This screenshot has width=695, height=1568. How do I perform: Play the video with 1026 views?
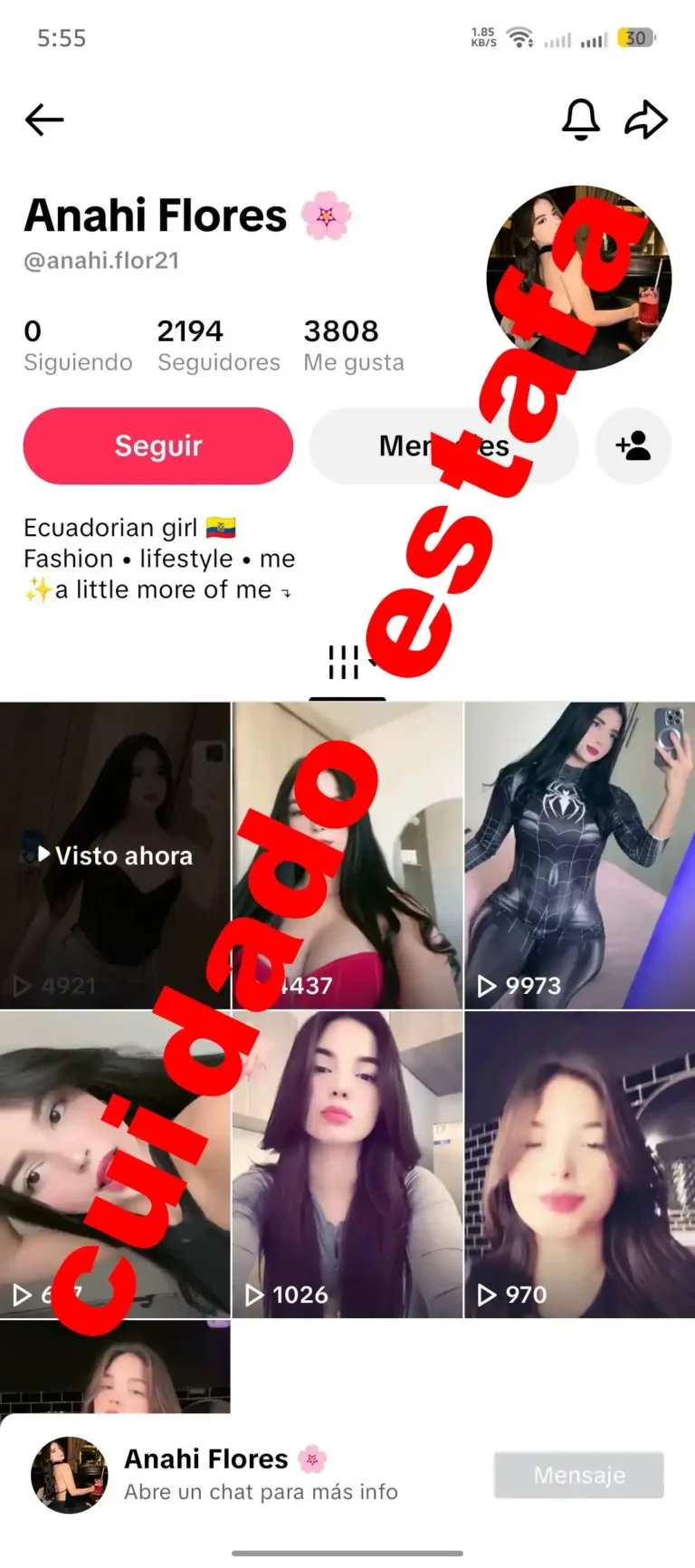click(347, 1164)
